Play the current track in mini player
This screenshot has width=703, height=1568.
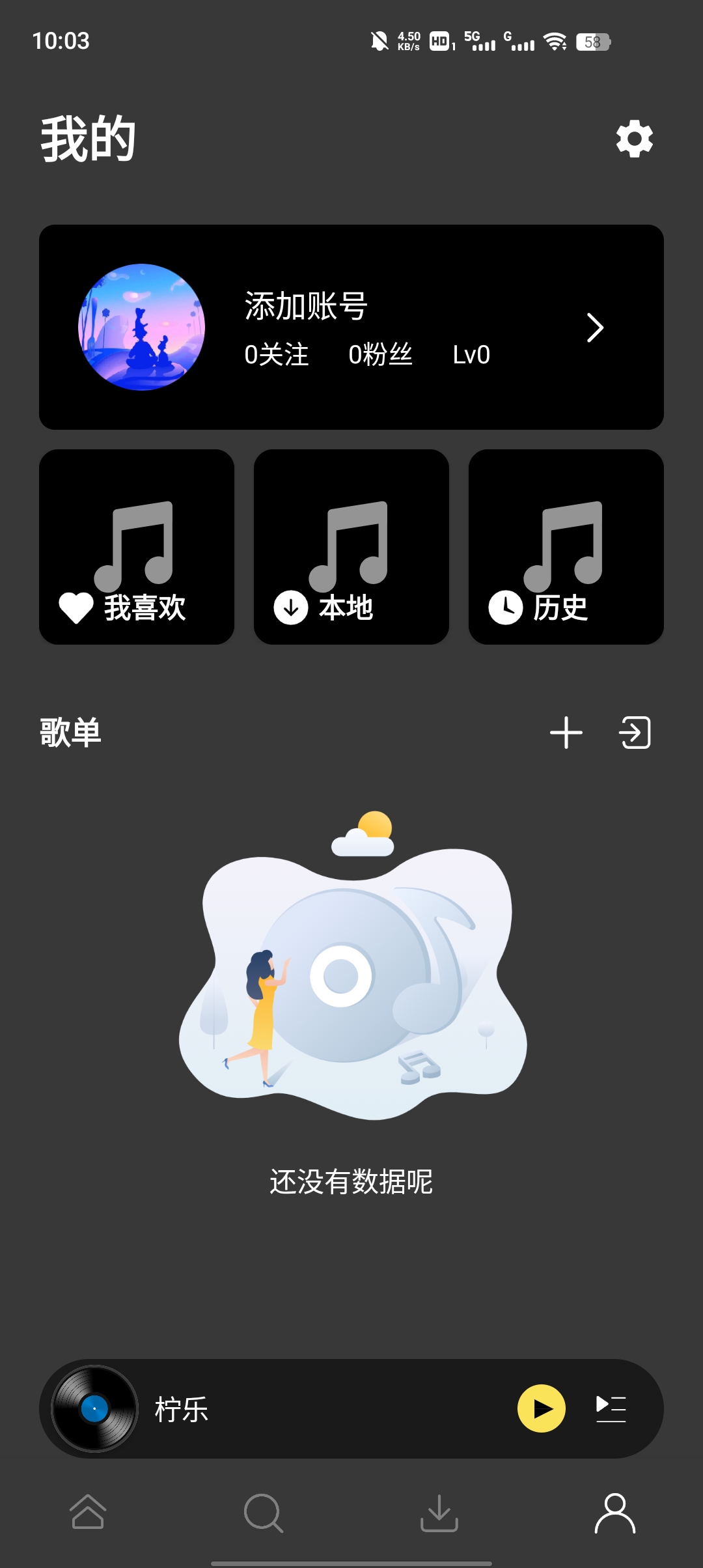tap(542, 1408)
